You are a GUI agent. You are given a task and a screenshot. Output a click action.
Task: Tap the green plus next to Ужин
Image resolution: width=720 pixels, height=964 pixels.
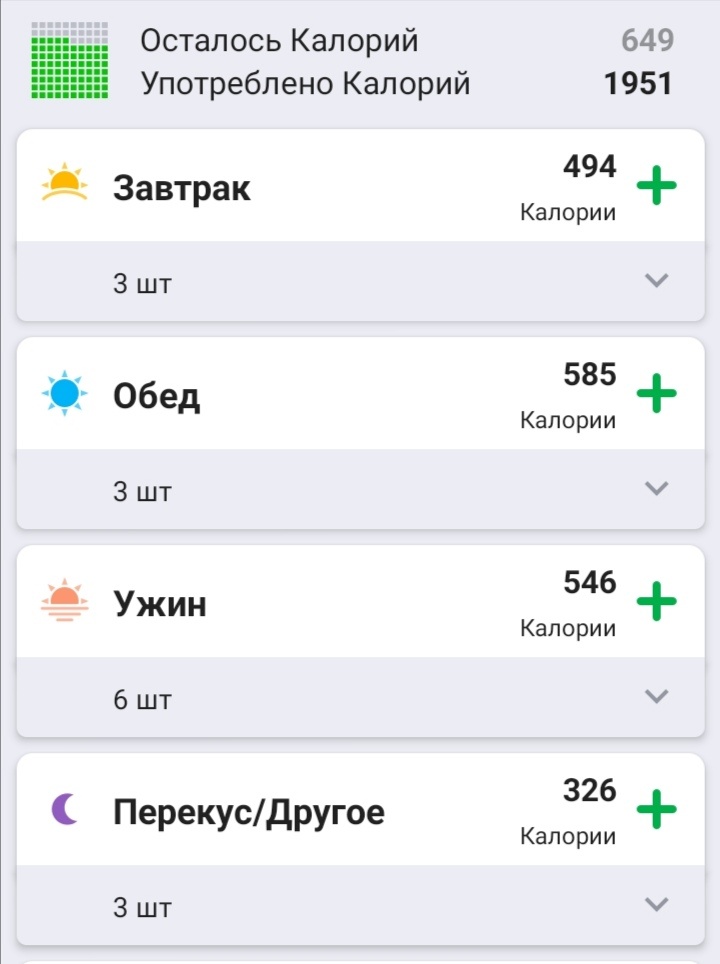click(x=657, y=602)
